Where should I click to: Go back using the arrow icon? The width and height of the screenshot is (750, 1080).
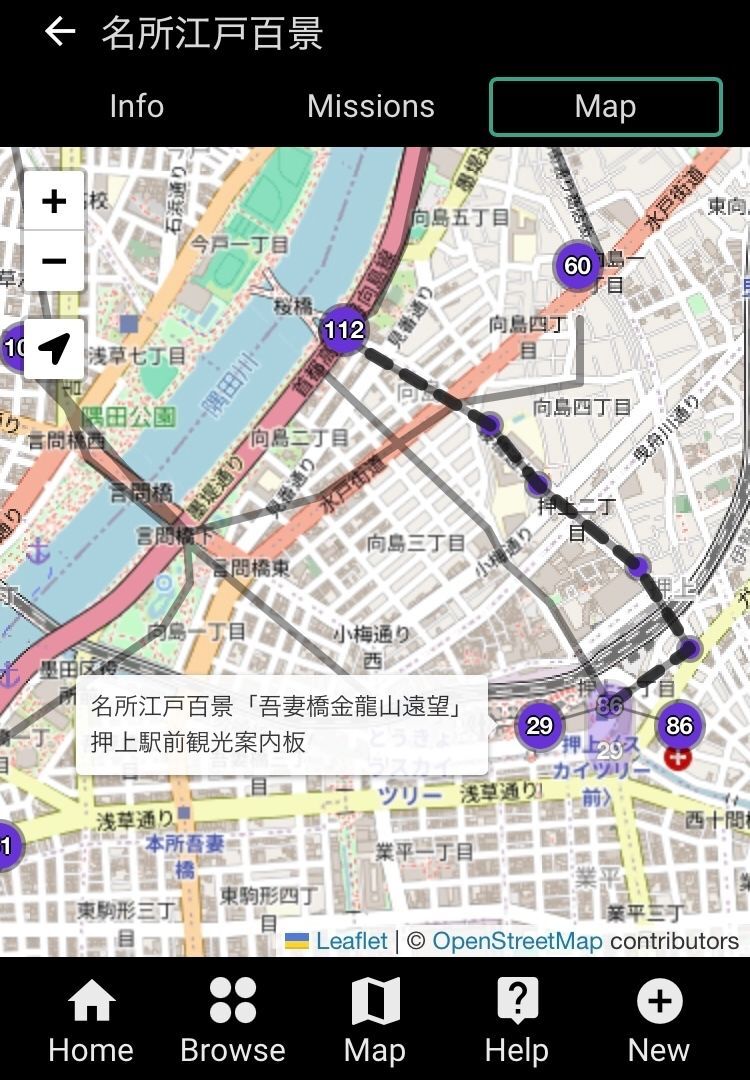pos(60,32)
